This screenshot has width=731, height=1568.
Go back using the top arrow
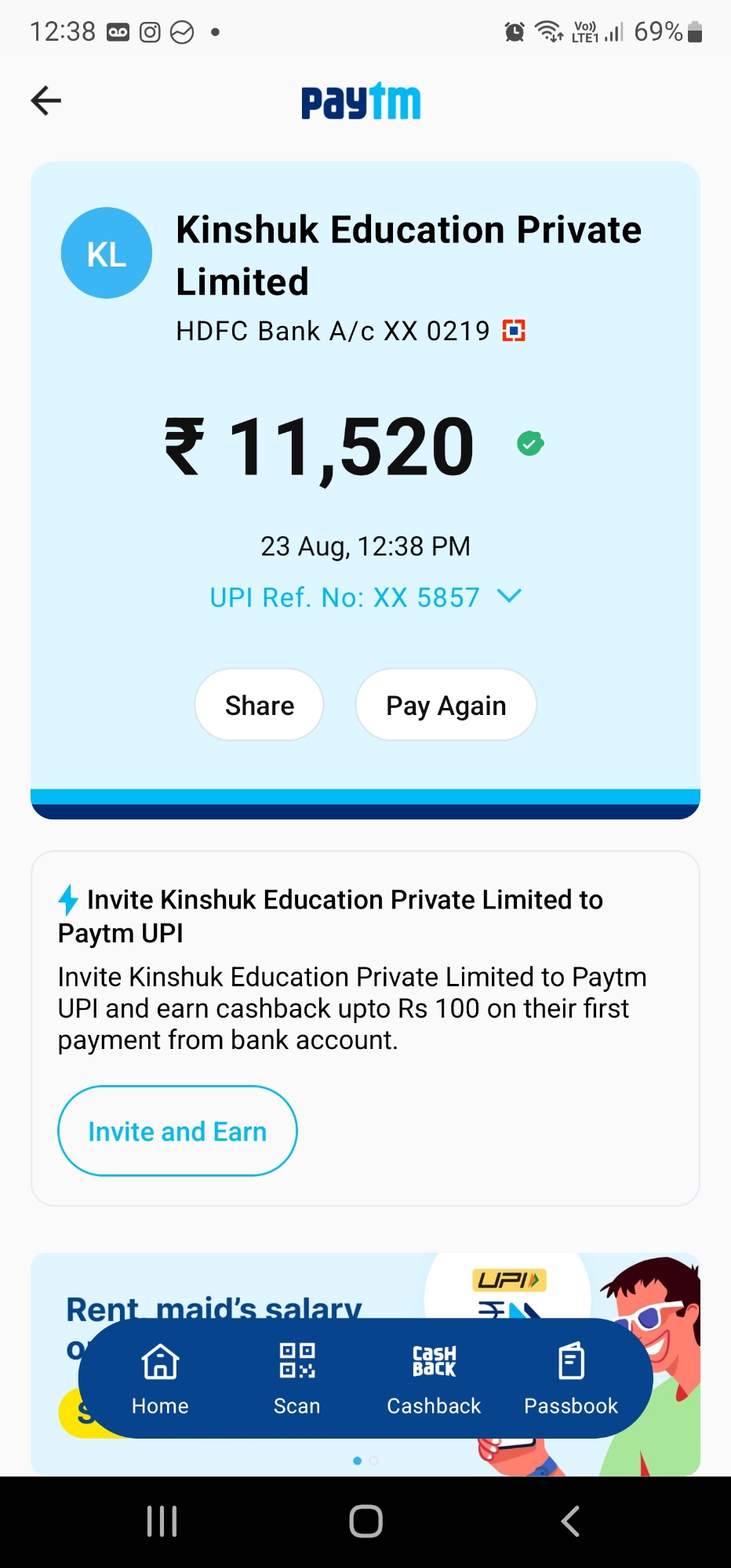(46, 100)
